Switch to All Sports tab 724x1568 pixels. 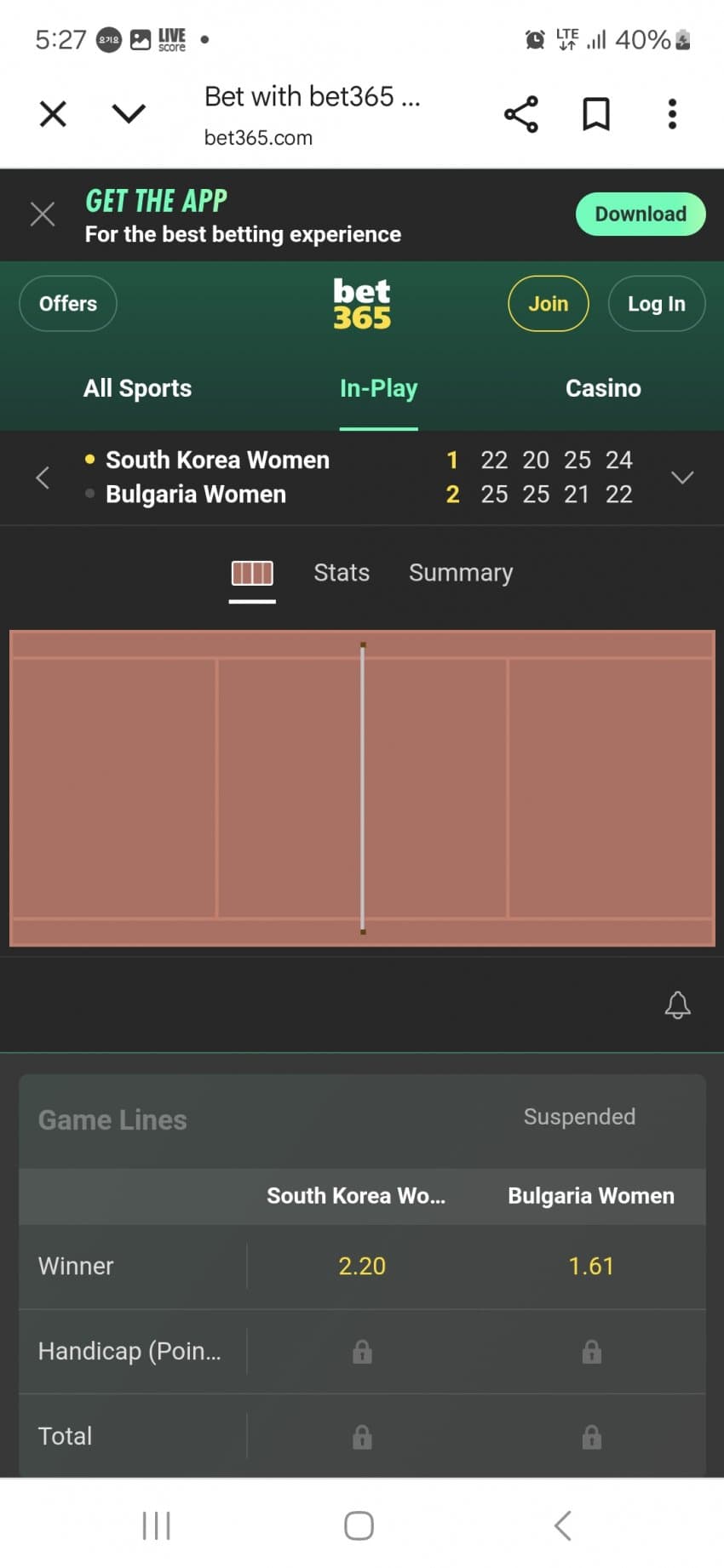pos(137,388)
